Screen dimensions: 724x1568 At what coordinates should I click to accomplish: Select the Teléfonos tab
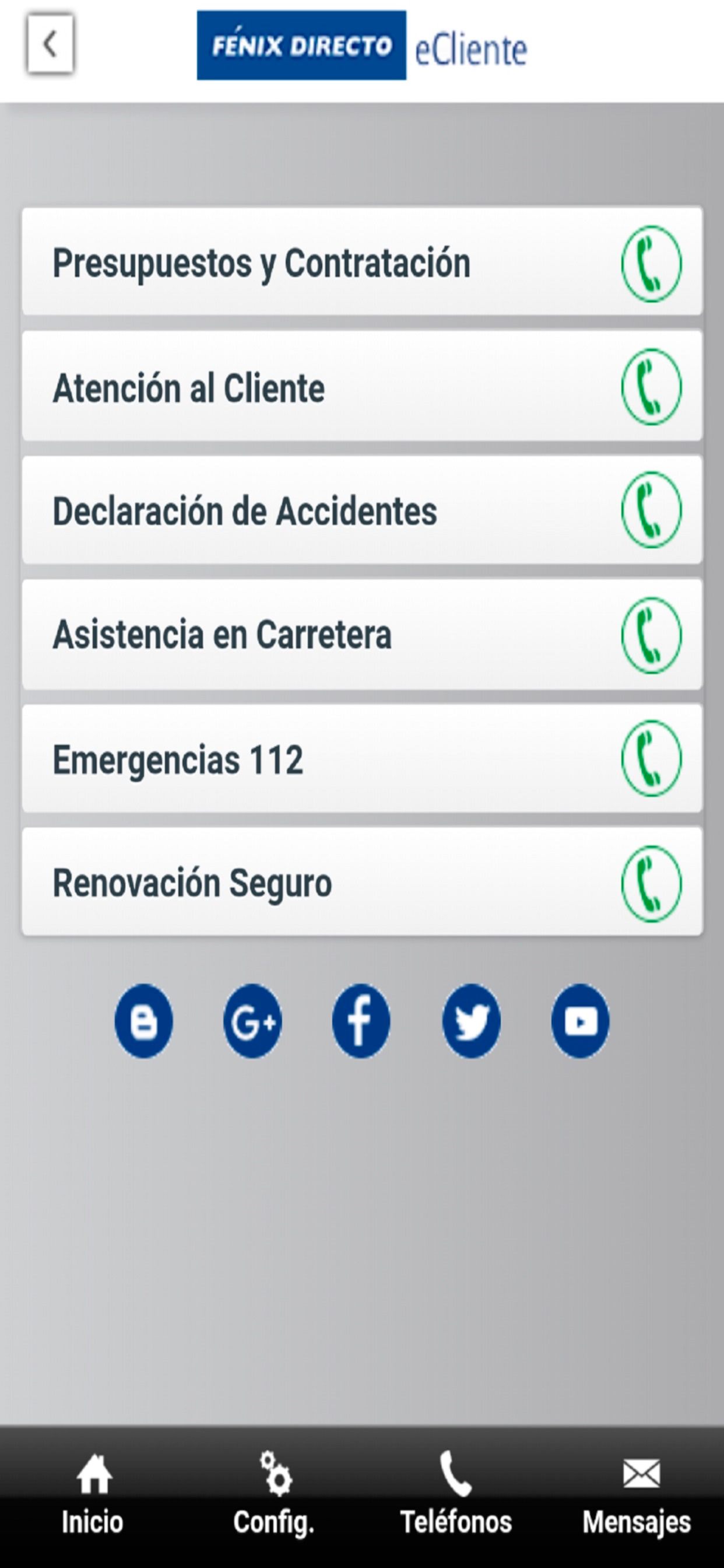pos(456,1495)
